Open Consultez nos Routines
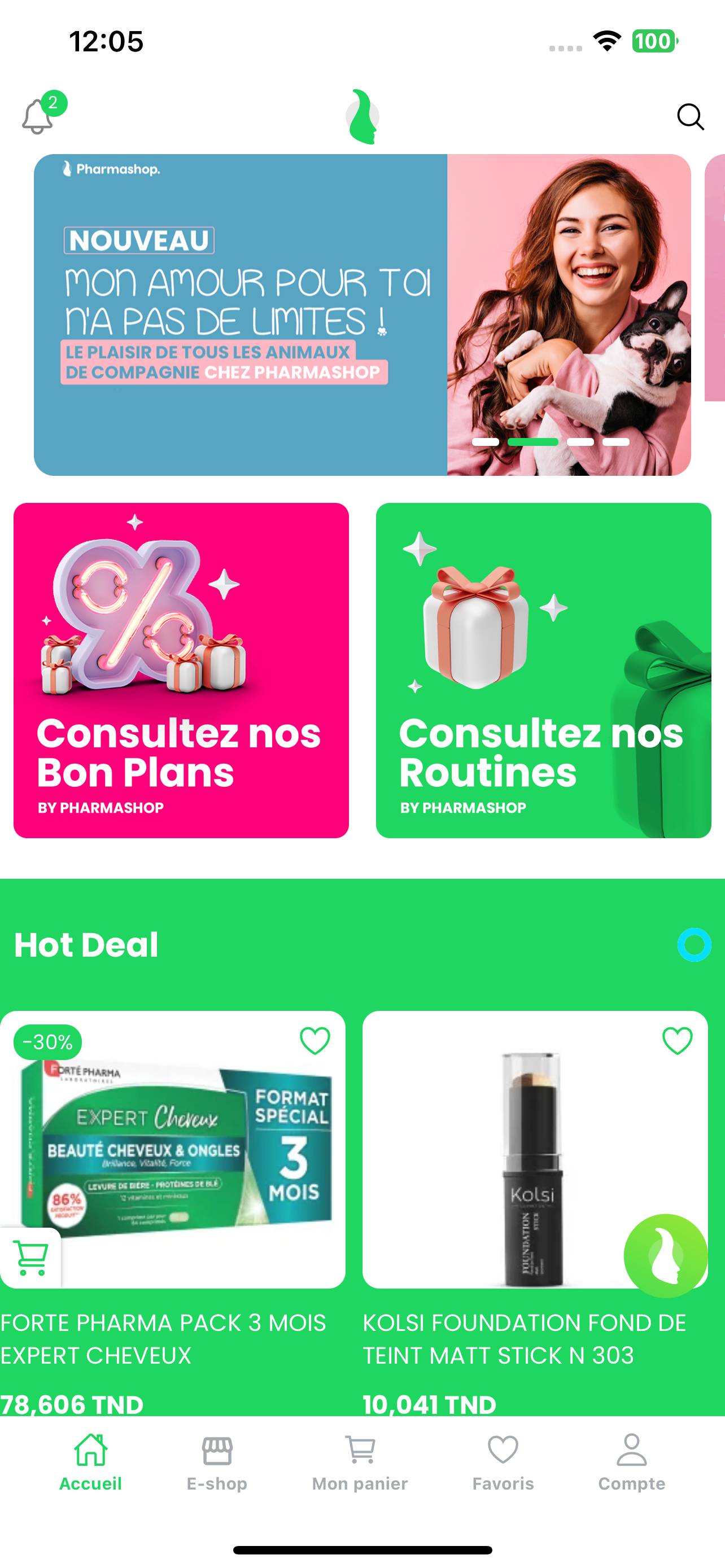Viewport: 725px width, 1568px height. click(544, 669)
